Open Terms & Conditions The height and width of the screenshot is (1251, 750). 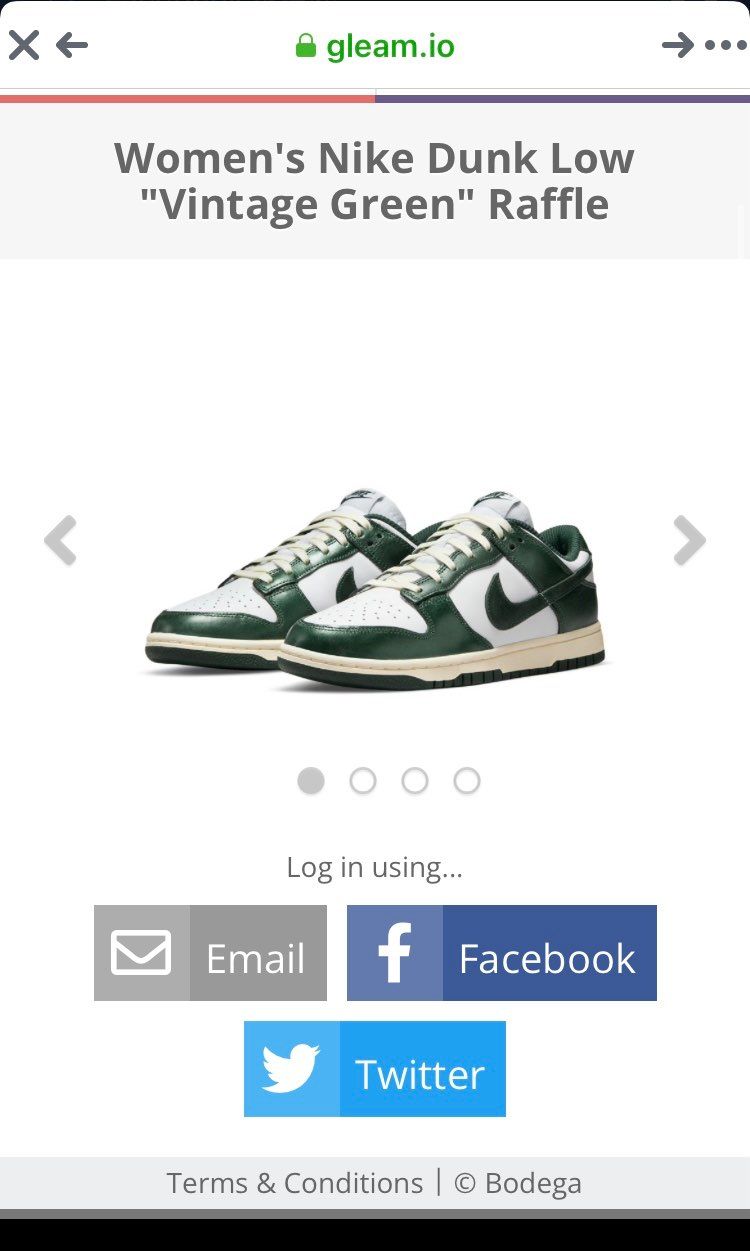click(x=295, y=1183)
